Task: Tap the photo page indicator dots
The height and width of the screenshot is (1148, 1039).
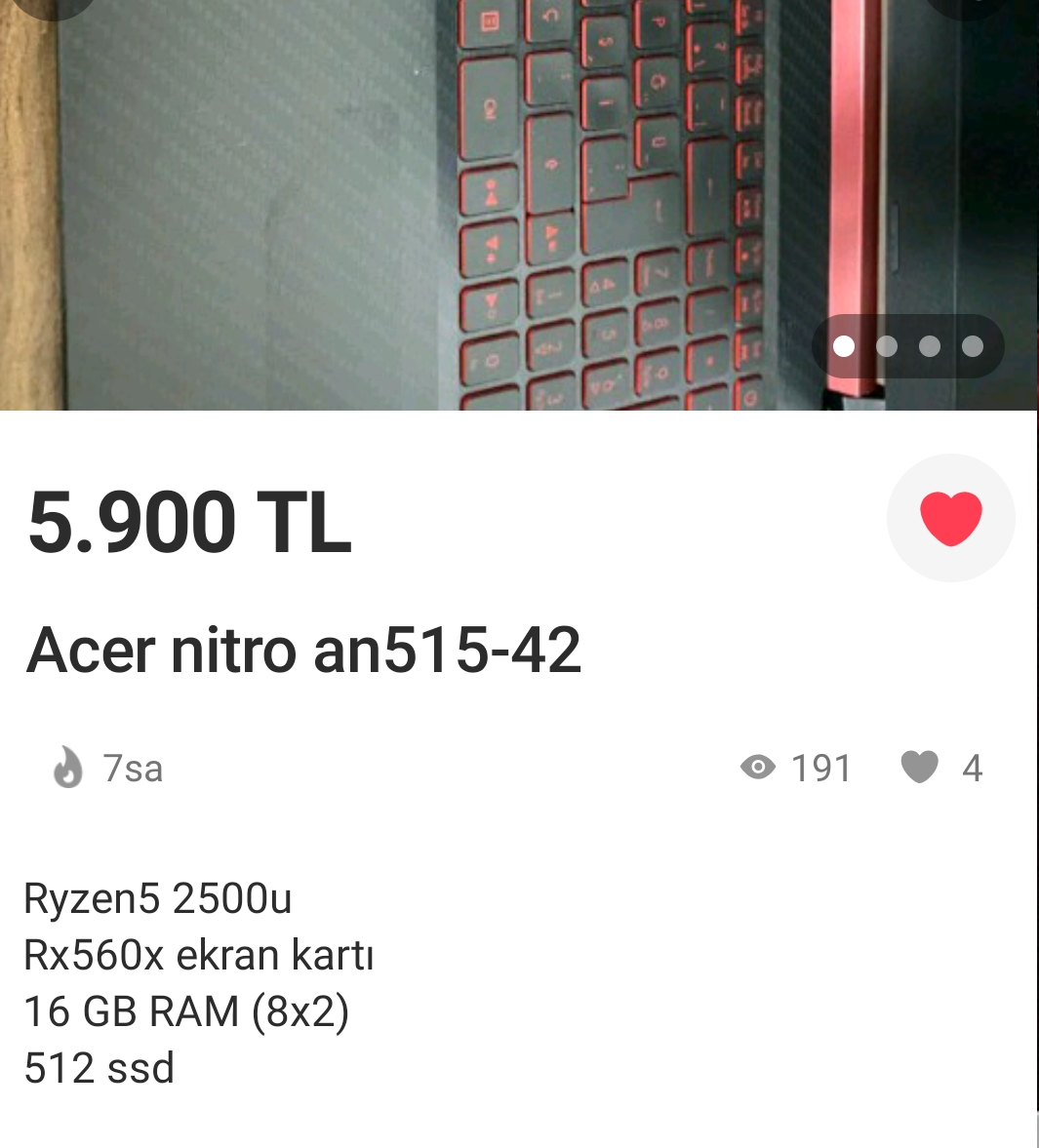Action: pyautogui.click(x=907, y=346)
